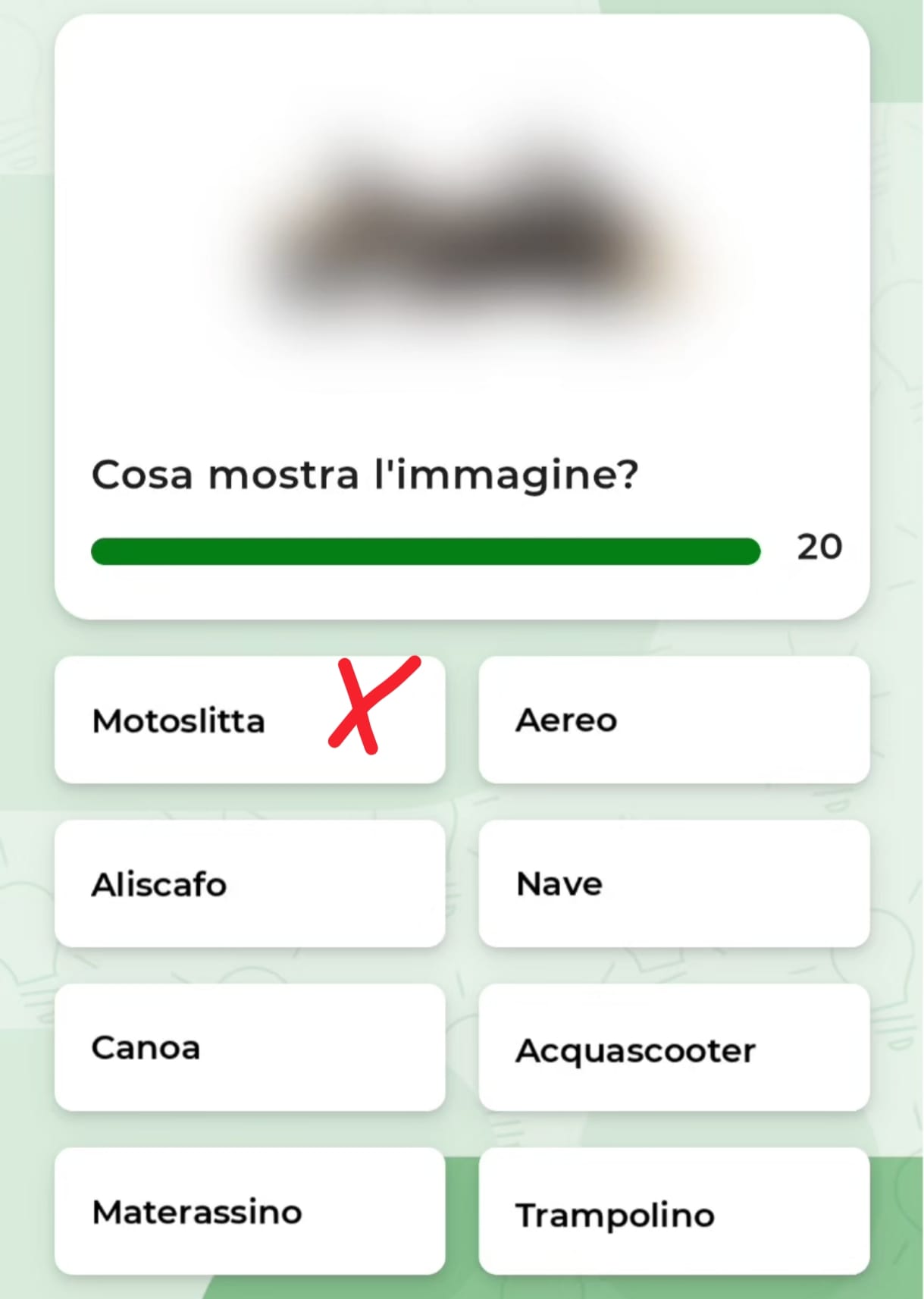Choose the Materassino option
Viewport: 924px width, 1299px height.
[249, 1211]
